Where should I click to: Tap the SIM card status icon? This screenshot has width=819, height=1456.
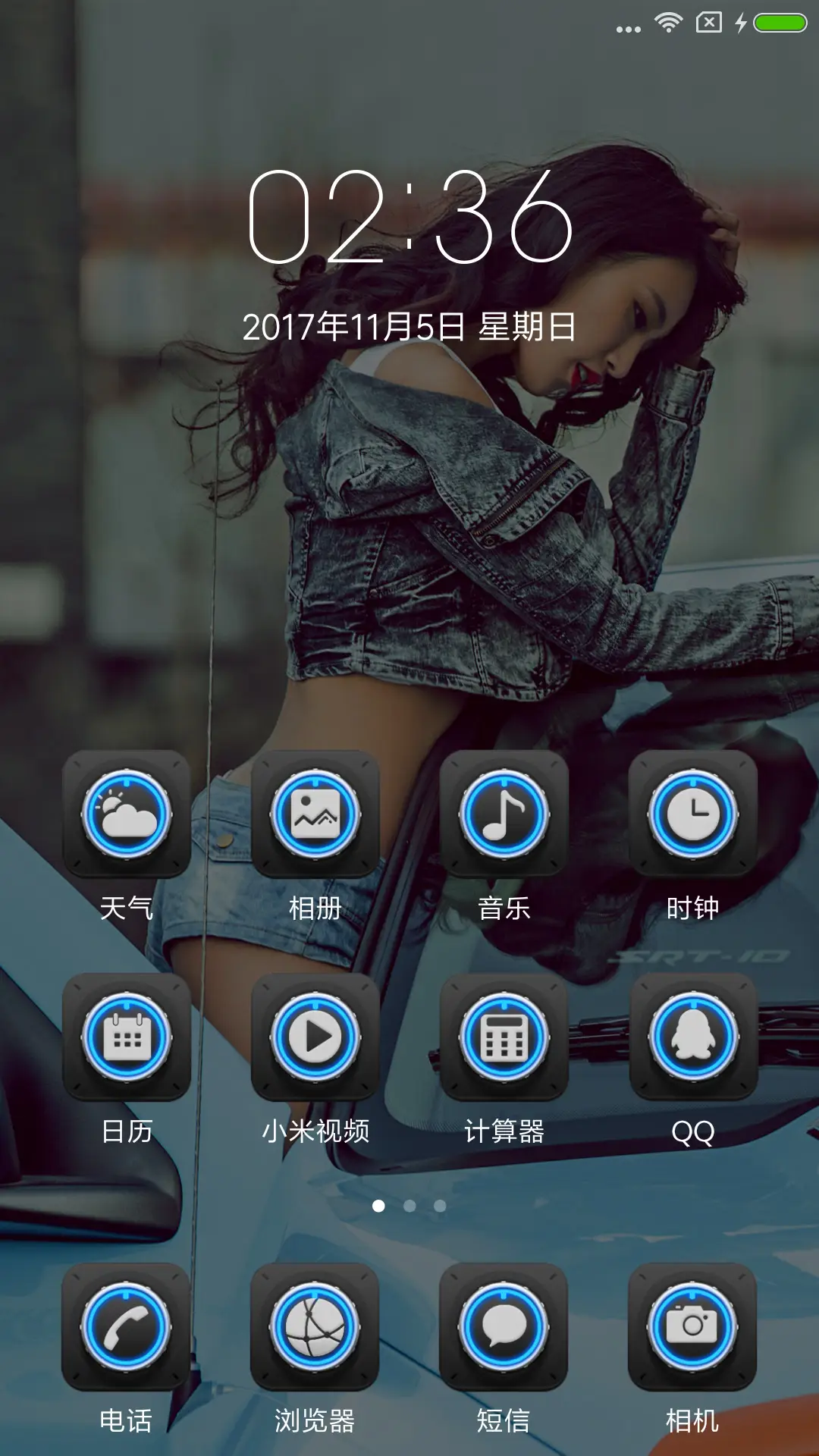[x=709, y=21]
